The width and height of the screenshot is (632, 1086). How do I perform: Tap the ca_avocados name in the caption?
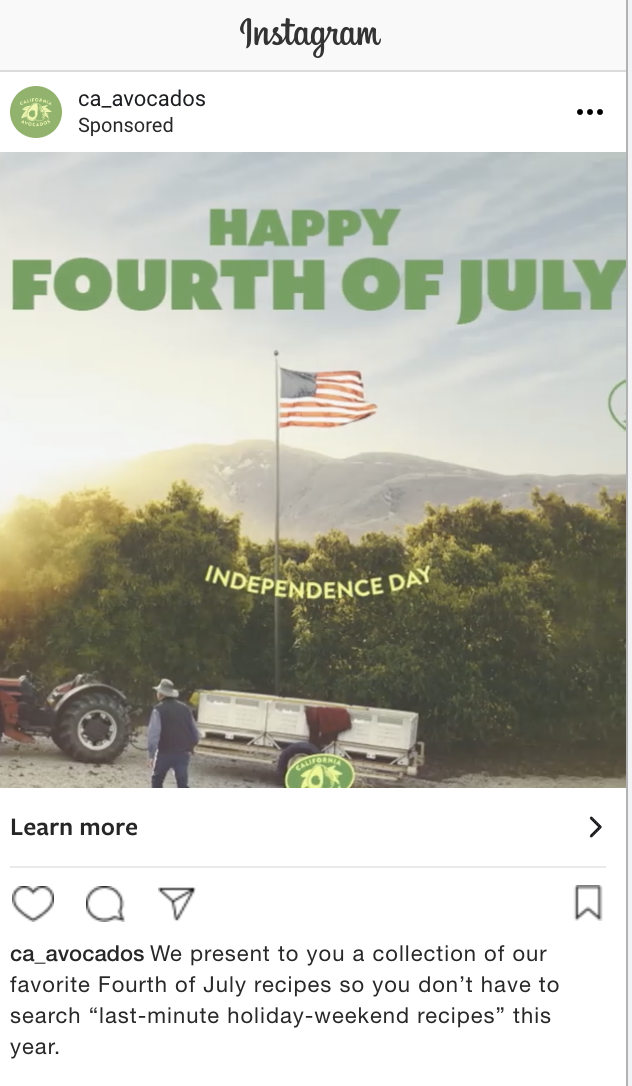(77, 953)
